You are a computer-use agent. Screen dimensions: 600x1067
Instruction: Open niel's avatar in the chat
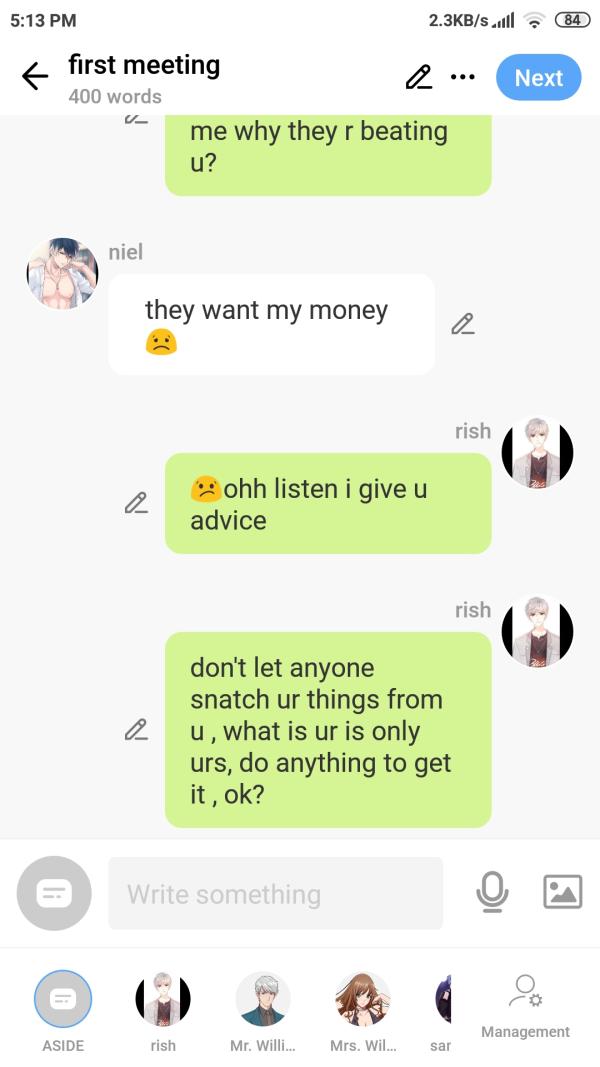(x=62, y=273)
